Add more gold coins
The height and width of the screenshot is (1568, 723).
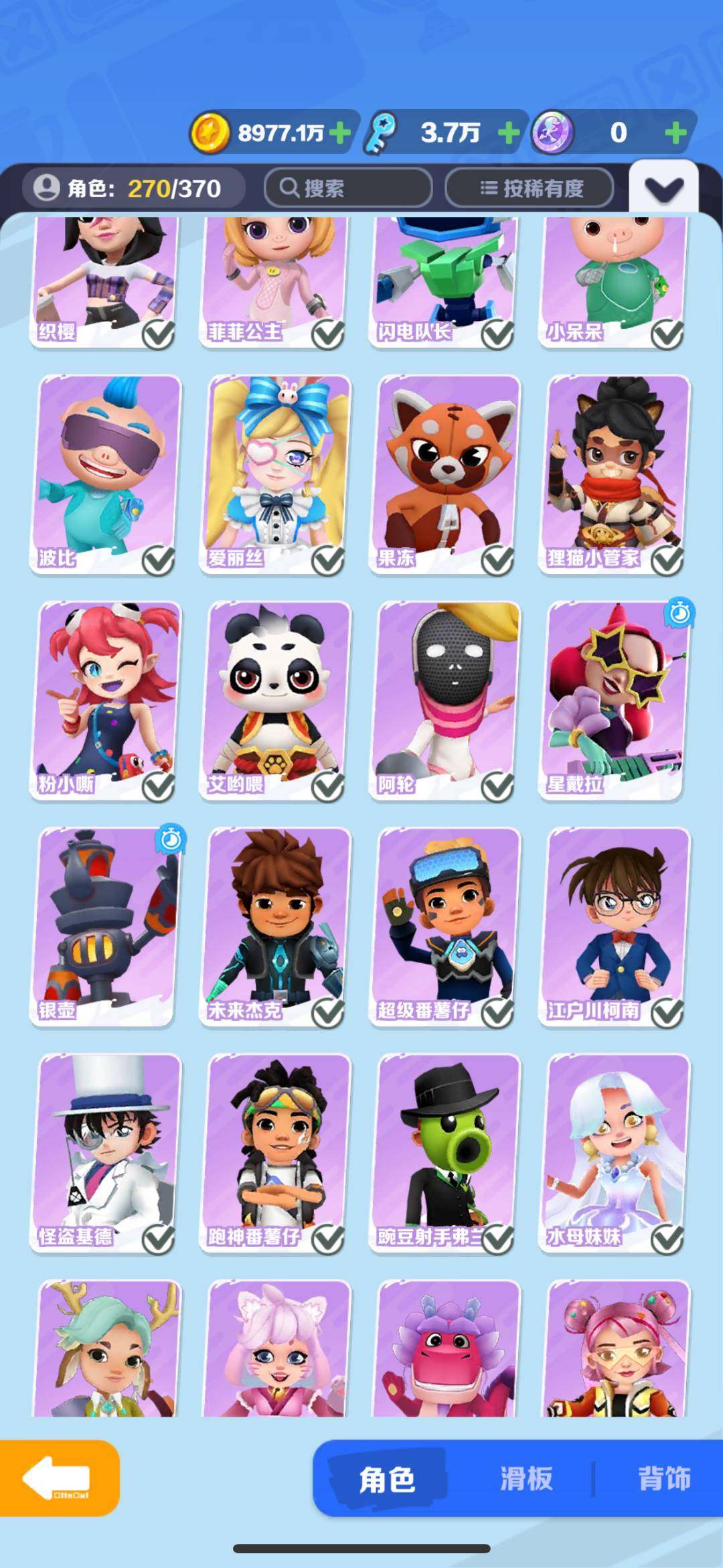(x=340, y=133)
